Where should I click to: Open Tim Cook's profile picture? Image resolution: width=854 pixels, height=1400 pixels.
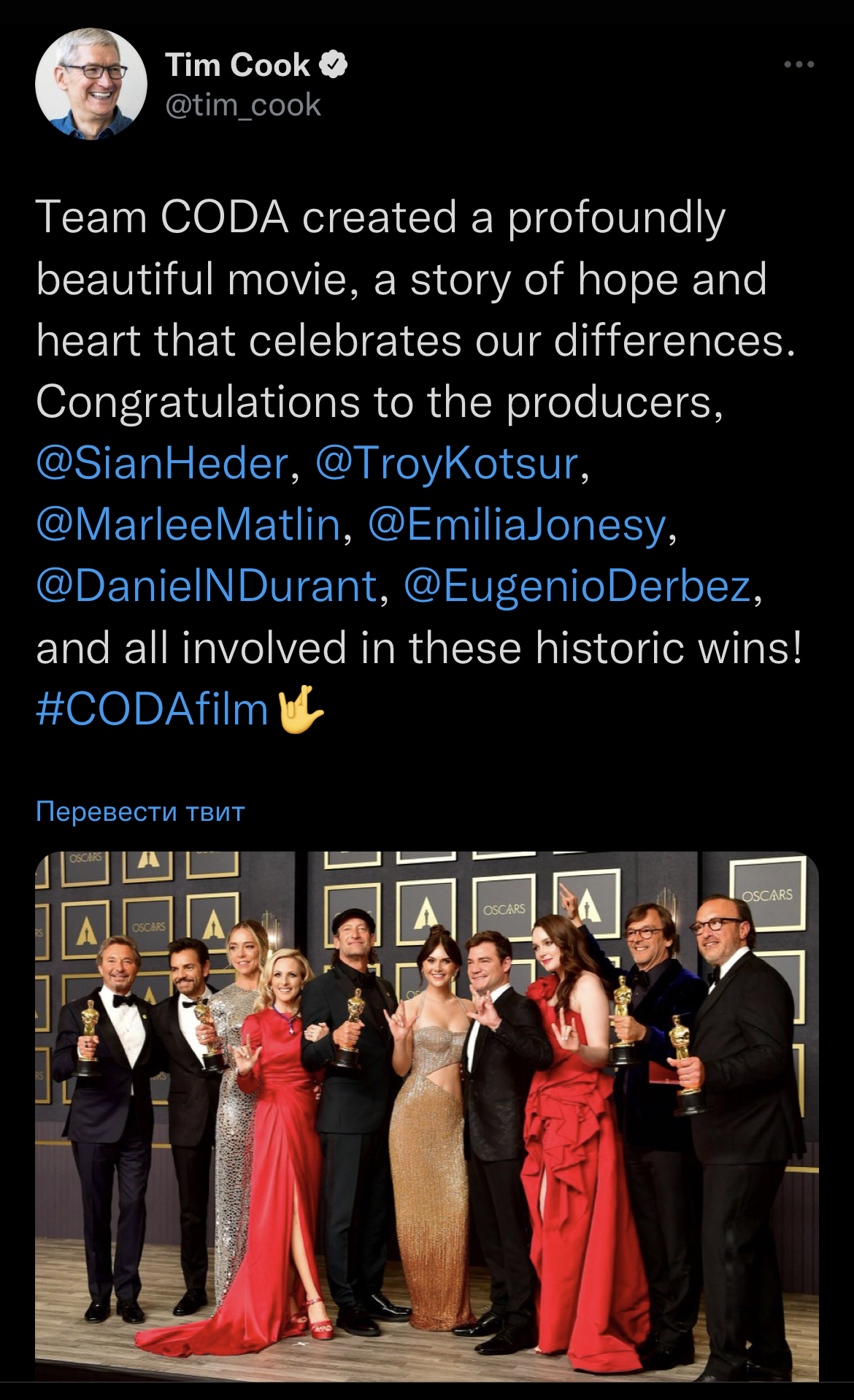click(91, 84)
